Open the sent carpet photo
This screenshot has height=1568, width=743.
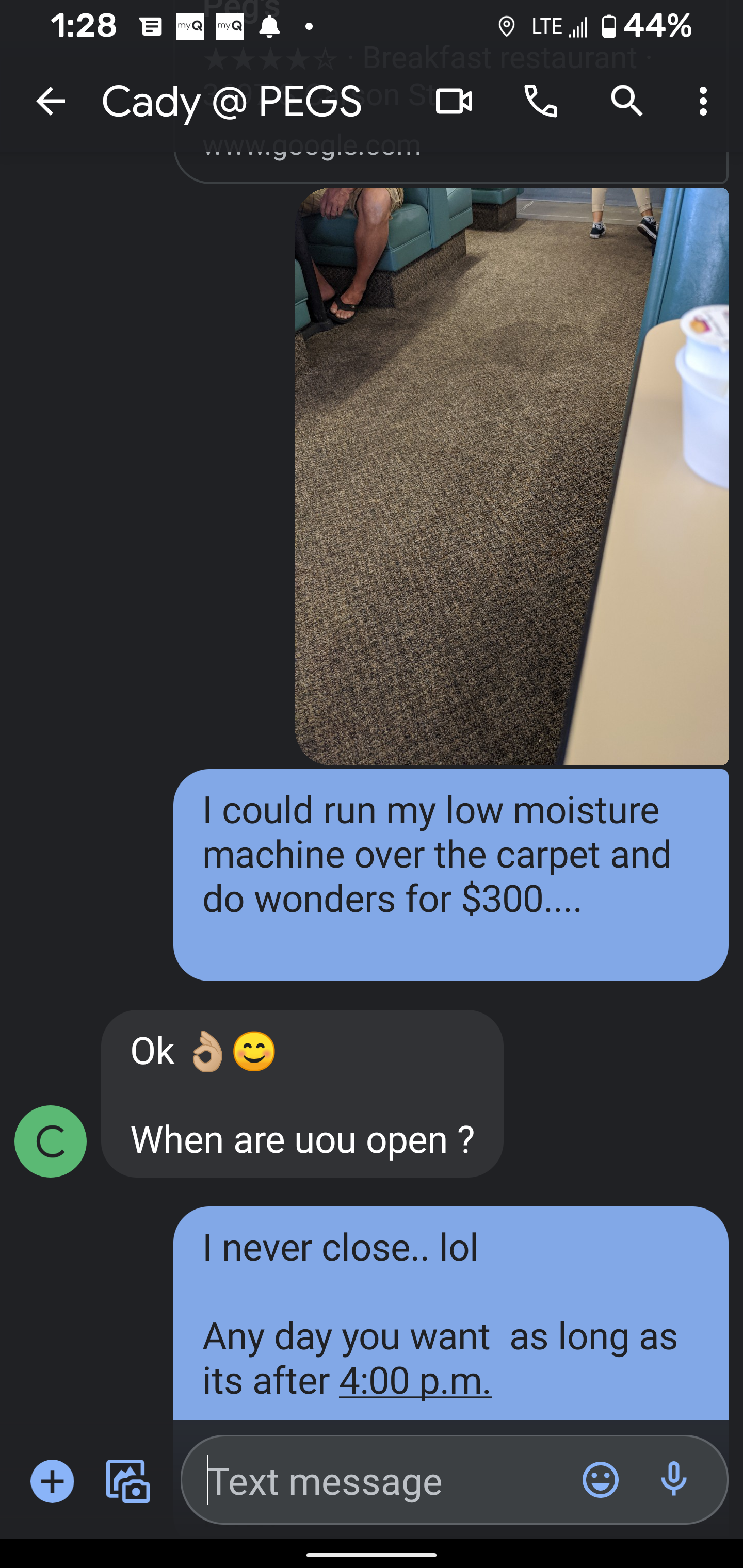[x=511, y=476]
